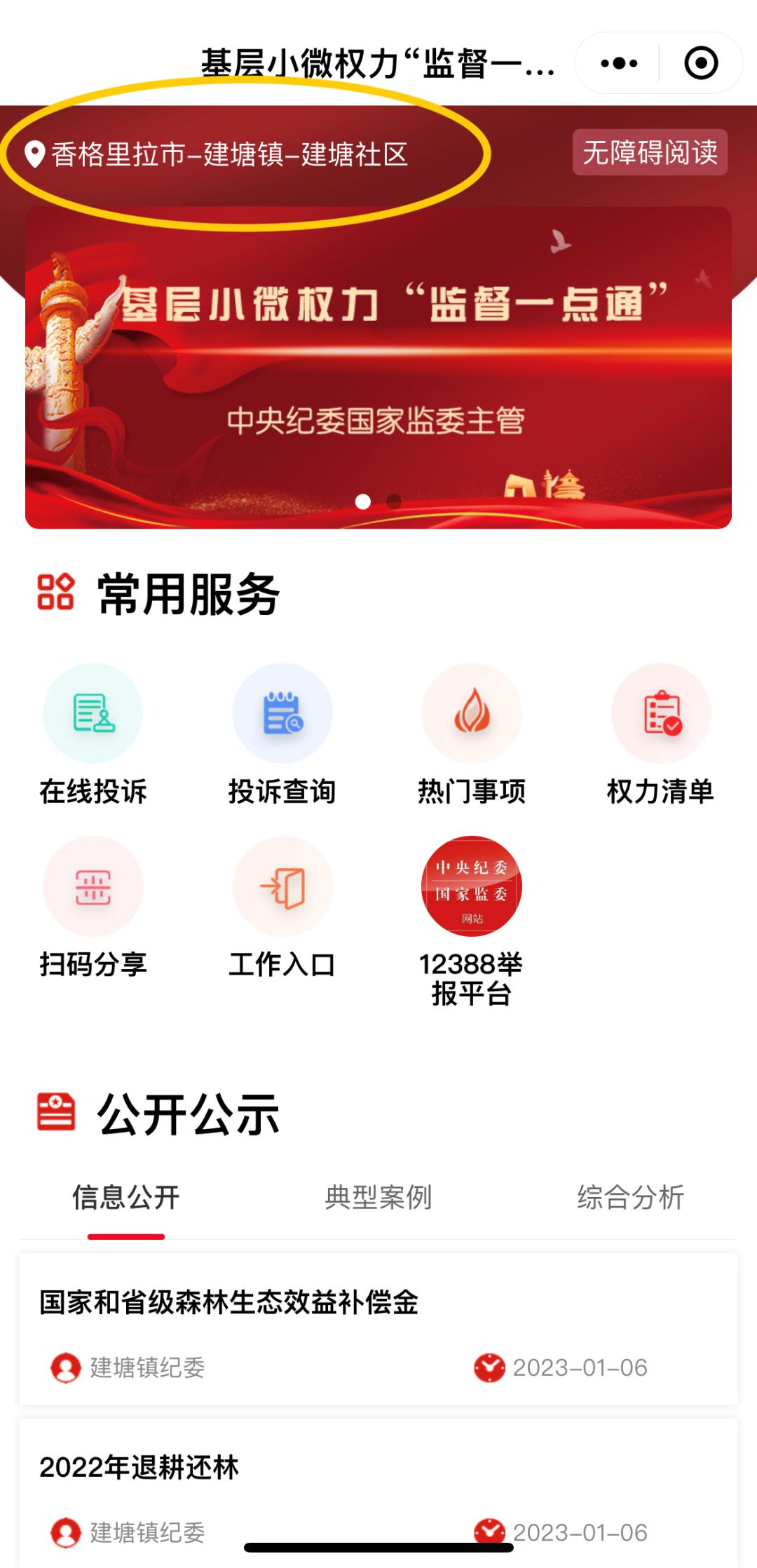Open 在线投诉 service
The width and height of the screenshot is (757, 1568).
tap(93, 736)
